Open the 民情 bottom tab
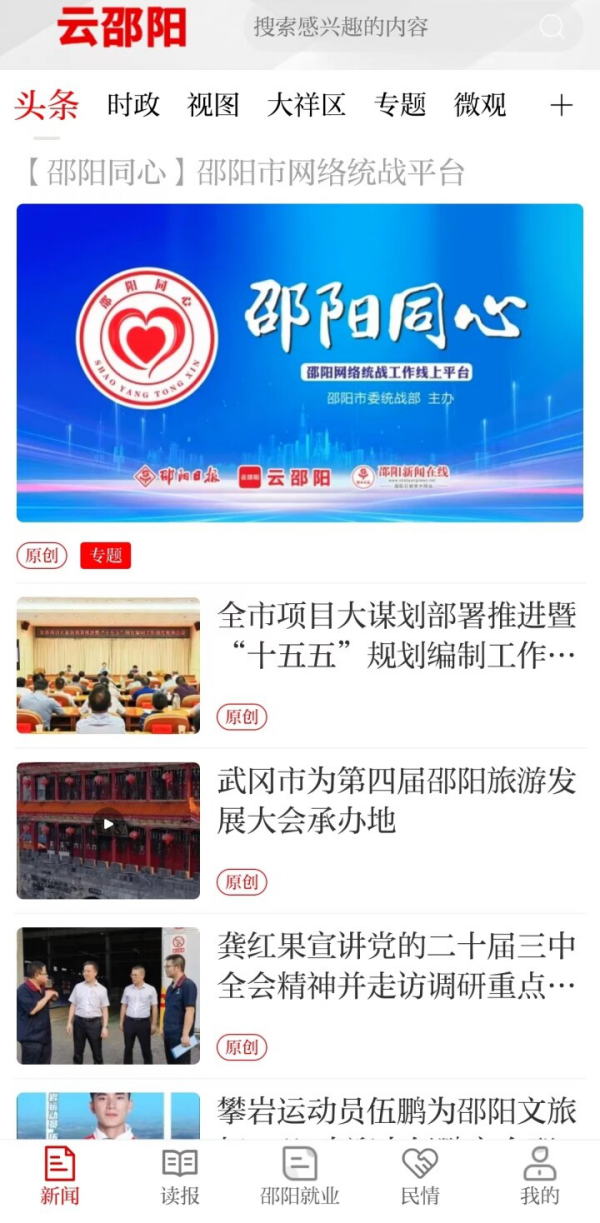The height and width of the screenshot is (1223, 600). tap(420, 1177)
